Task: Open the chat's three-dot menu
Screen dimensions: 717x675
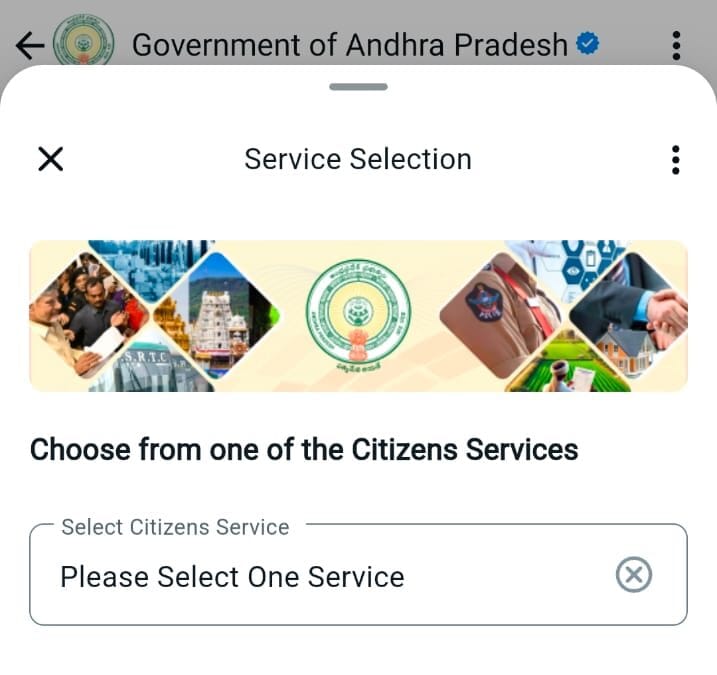Action: (x=676, y=45)
